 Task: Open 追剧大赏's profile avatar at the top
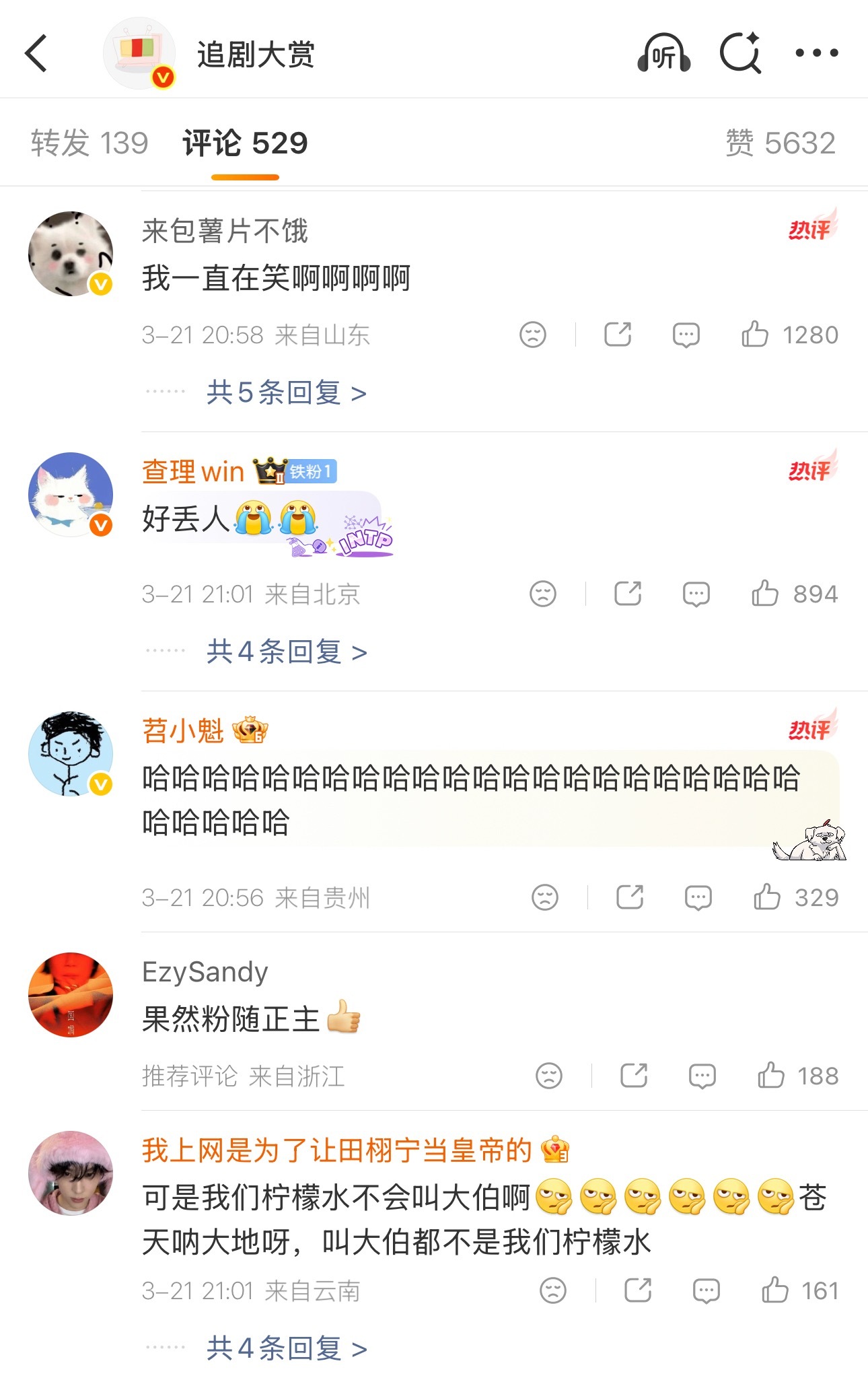click(138, 53)
